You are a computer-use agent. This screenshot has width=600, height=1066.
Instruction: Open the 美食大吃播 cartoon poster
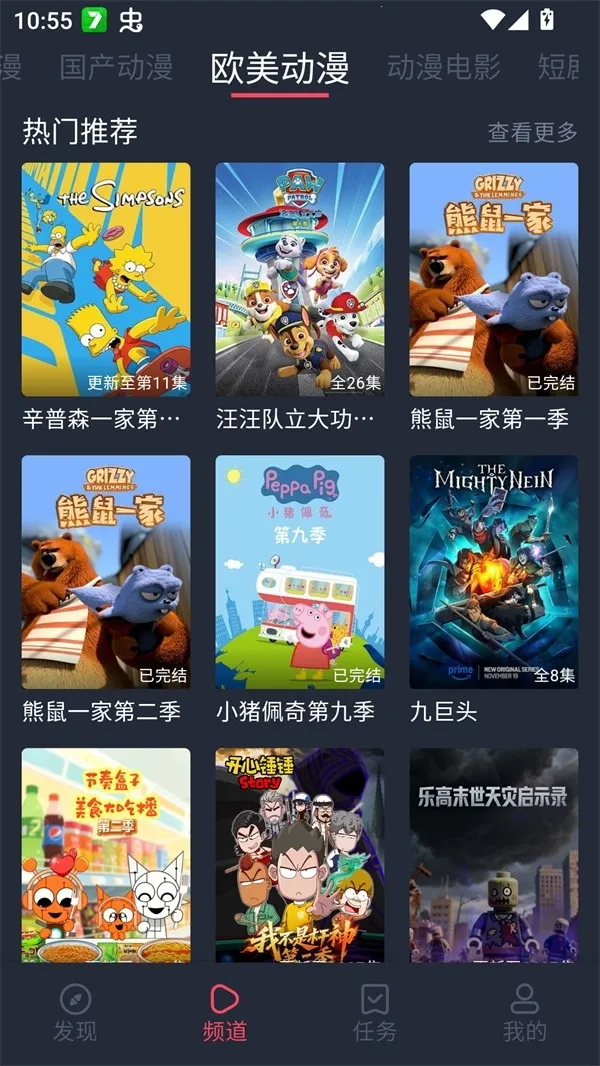[106, 855]
